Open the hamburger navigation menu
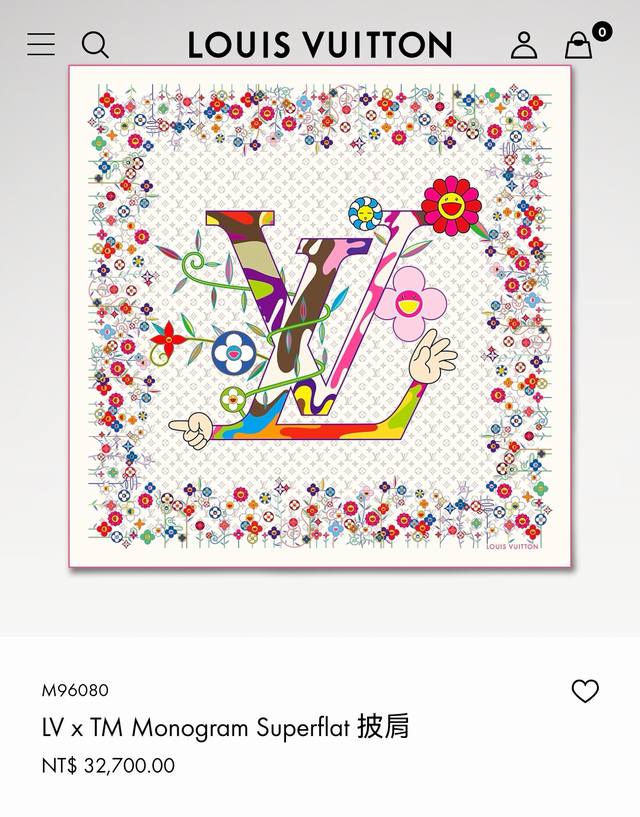640x817 pixels. pos(41,44)
